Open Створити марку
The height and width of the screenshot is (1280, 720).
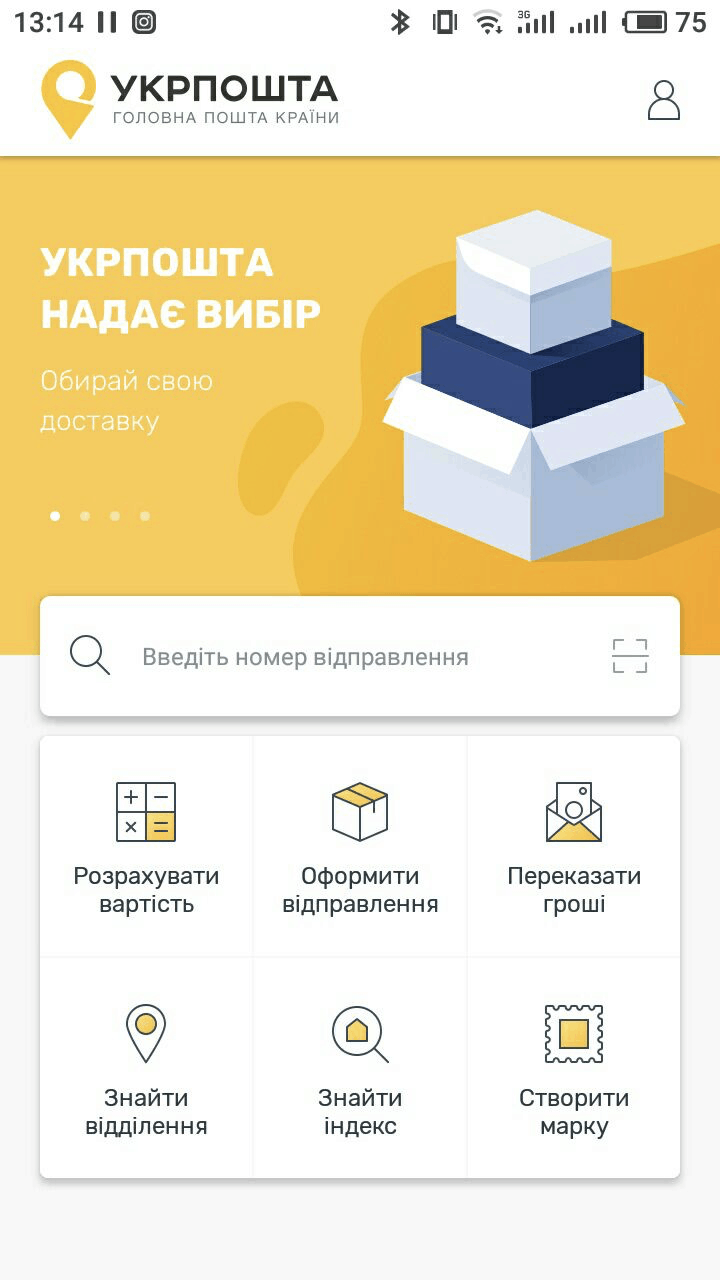click(574, 1068)
